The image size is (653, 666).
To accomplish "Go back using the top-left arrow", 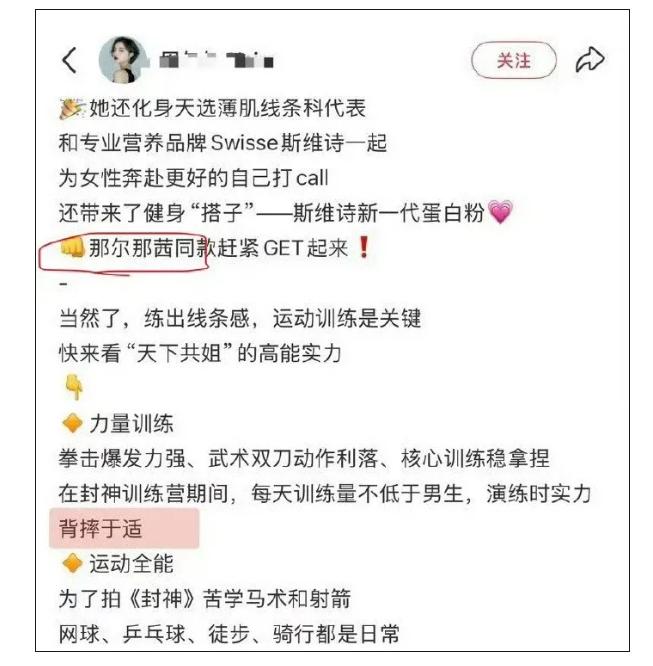I will coord(69,60).
